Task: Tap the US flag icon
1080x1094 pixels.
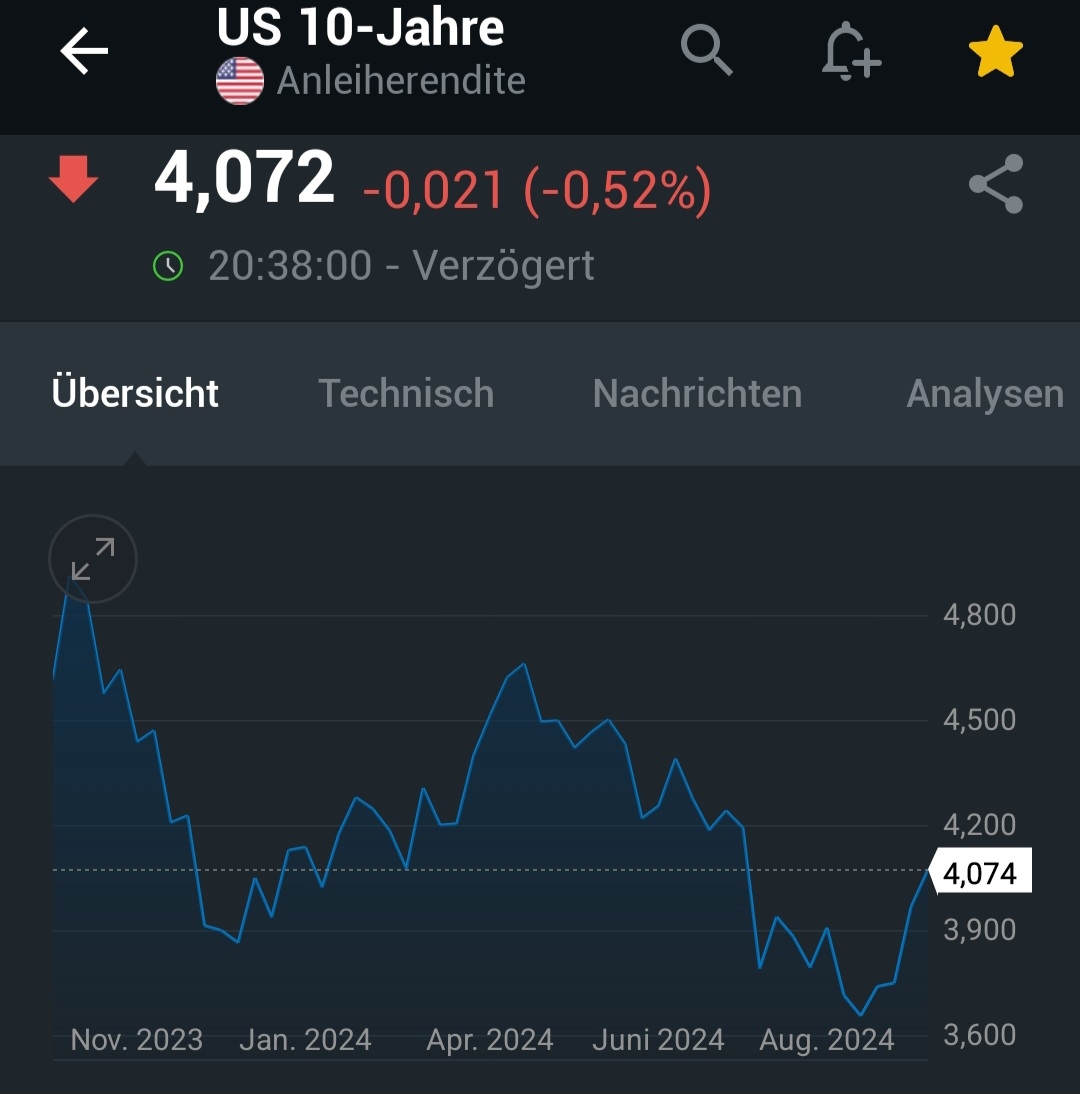Action: pos(239,80)
